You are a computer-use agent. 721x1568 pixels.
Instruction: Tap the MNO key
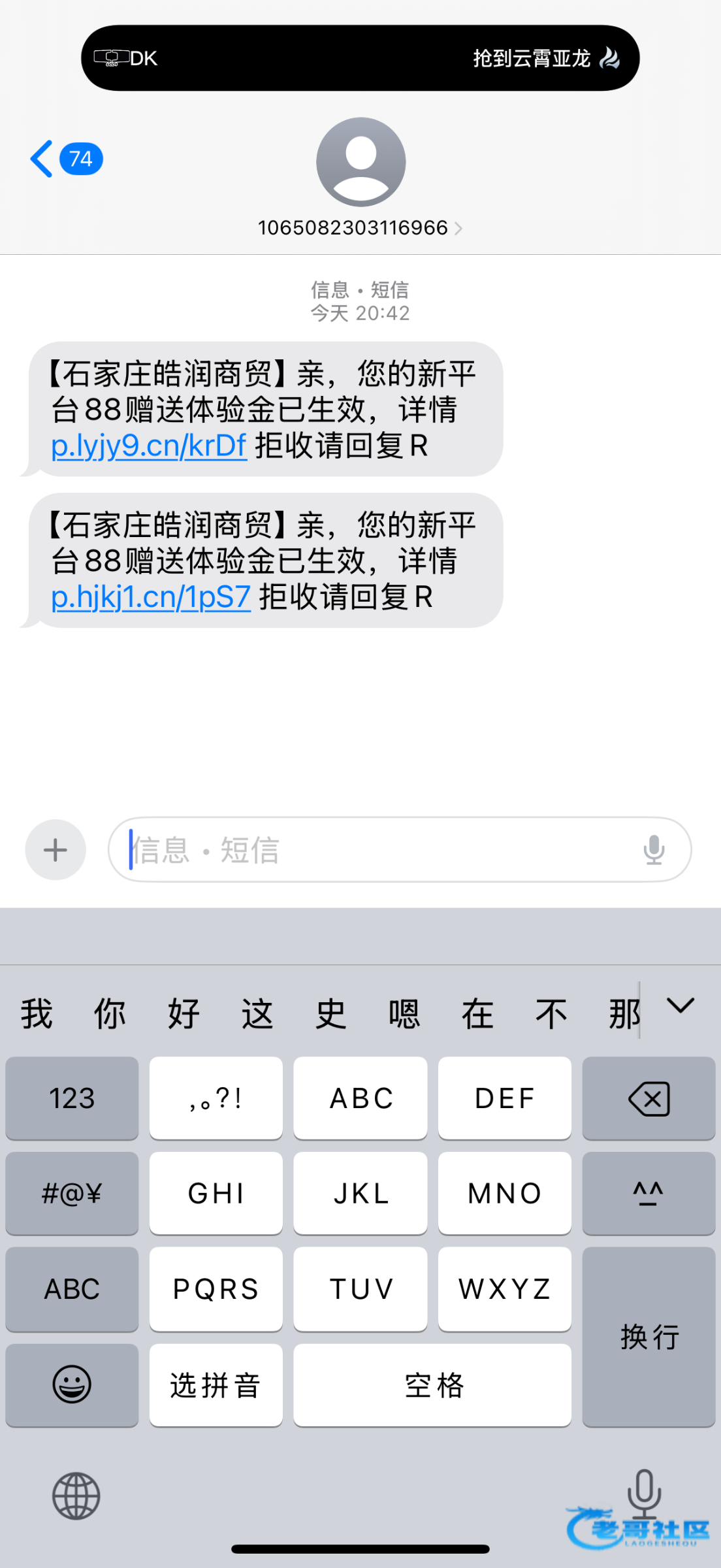click(x=504, y=1194)
